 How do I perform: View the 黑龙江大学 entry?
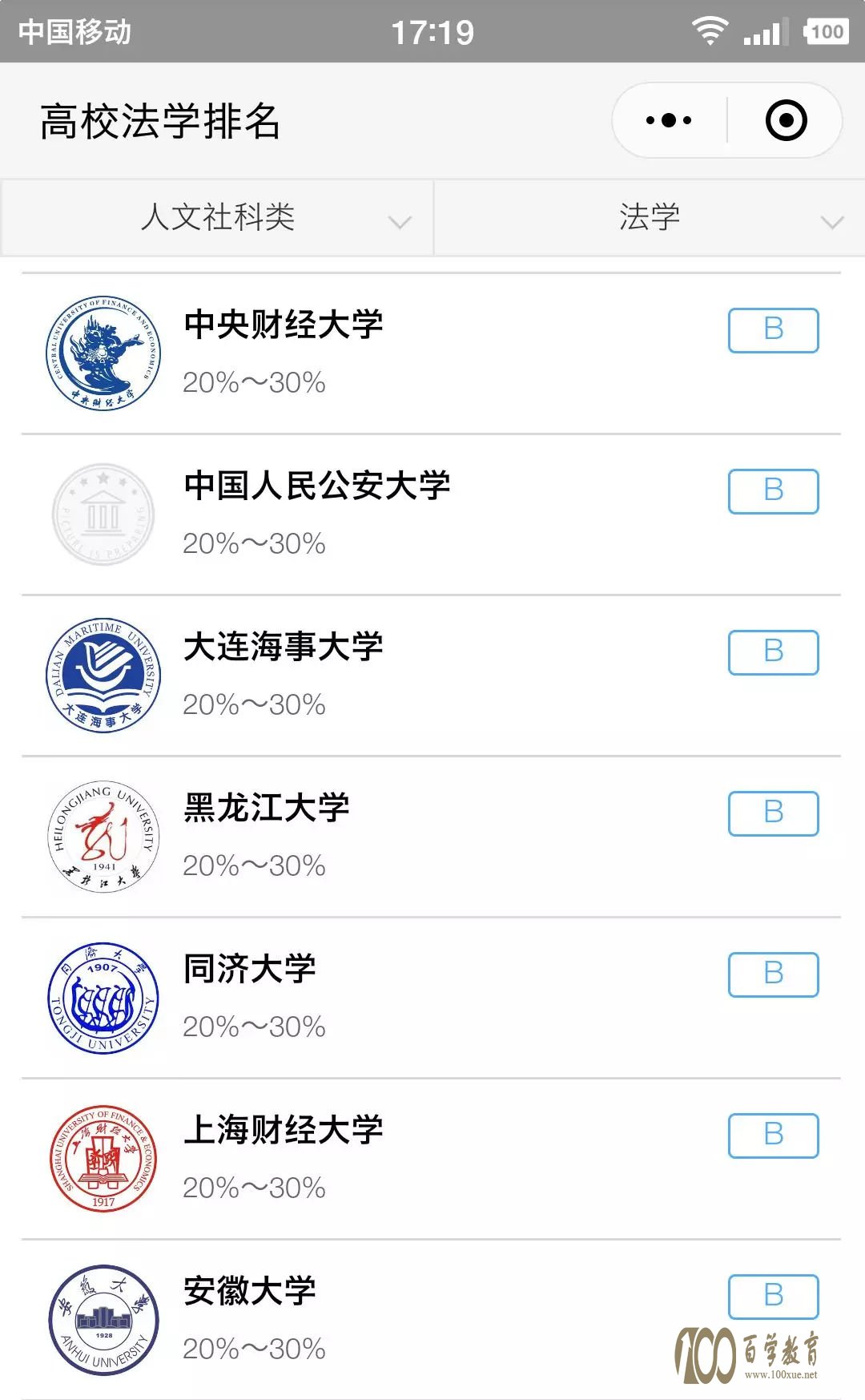pyautogui.click(x=431, y=837)
